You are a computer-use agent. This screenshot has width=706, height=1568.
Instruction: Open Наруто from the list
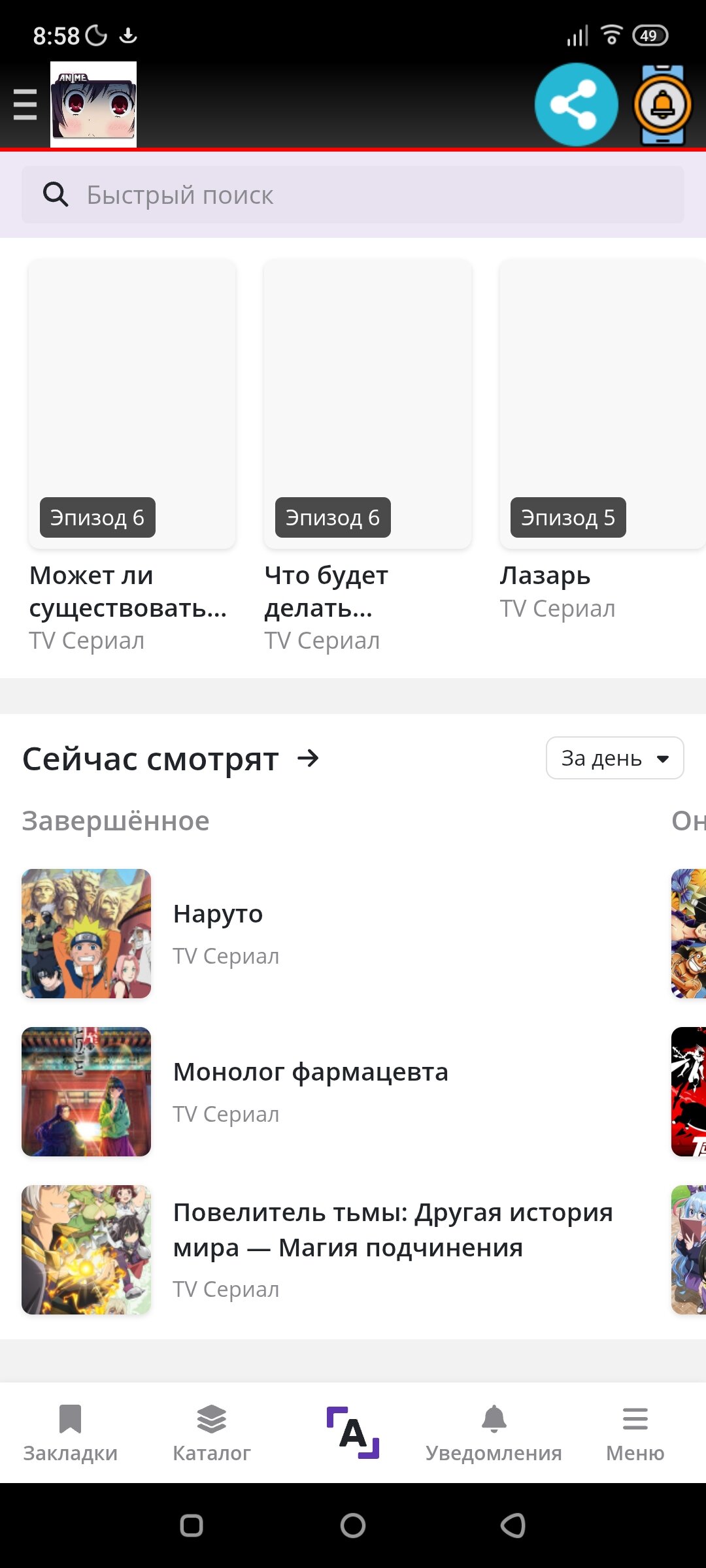point(327,934)
